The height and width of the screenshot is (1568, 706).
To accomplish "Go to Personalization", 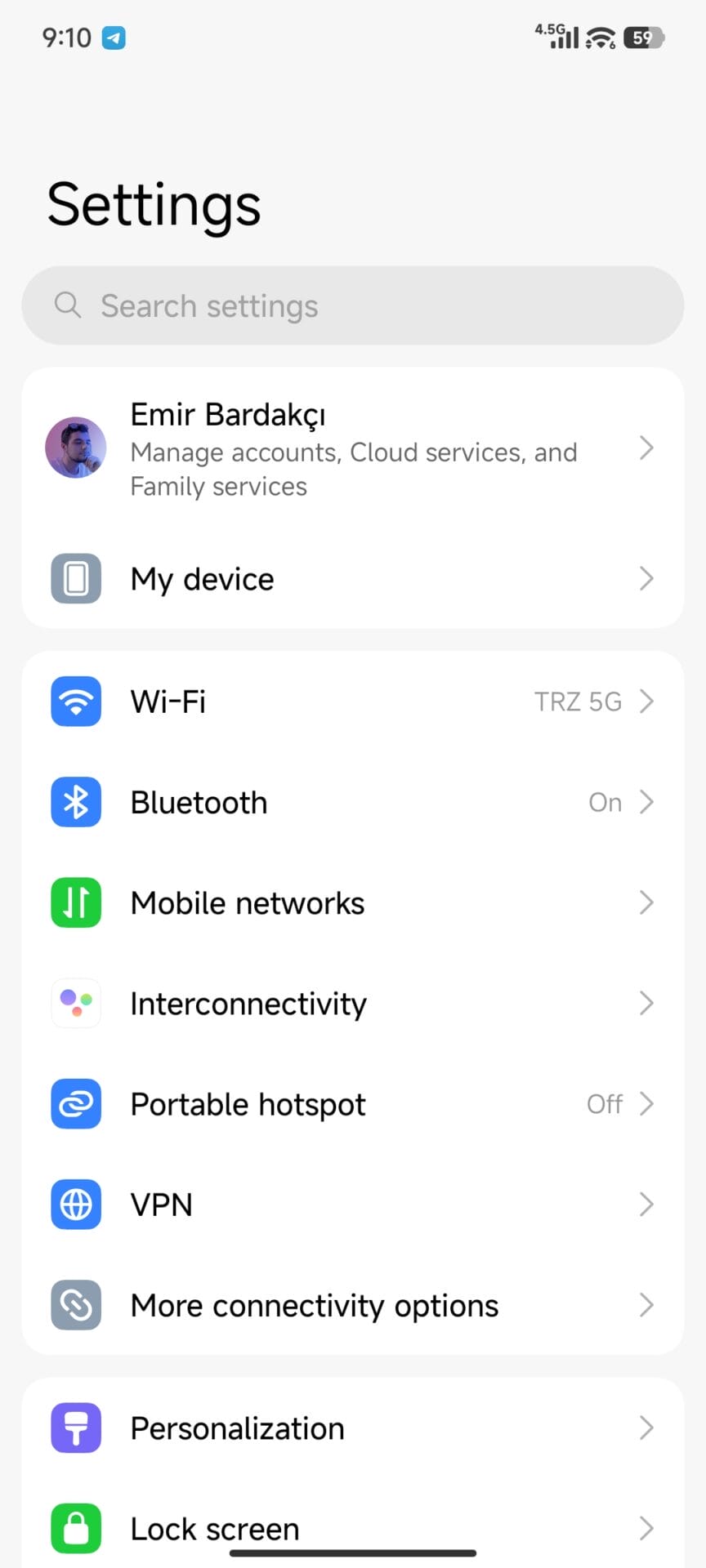I will [352, 1428].
